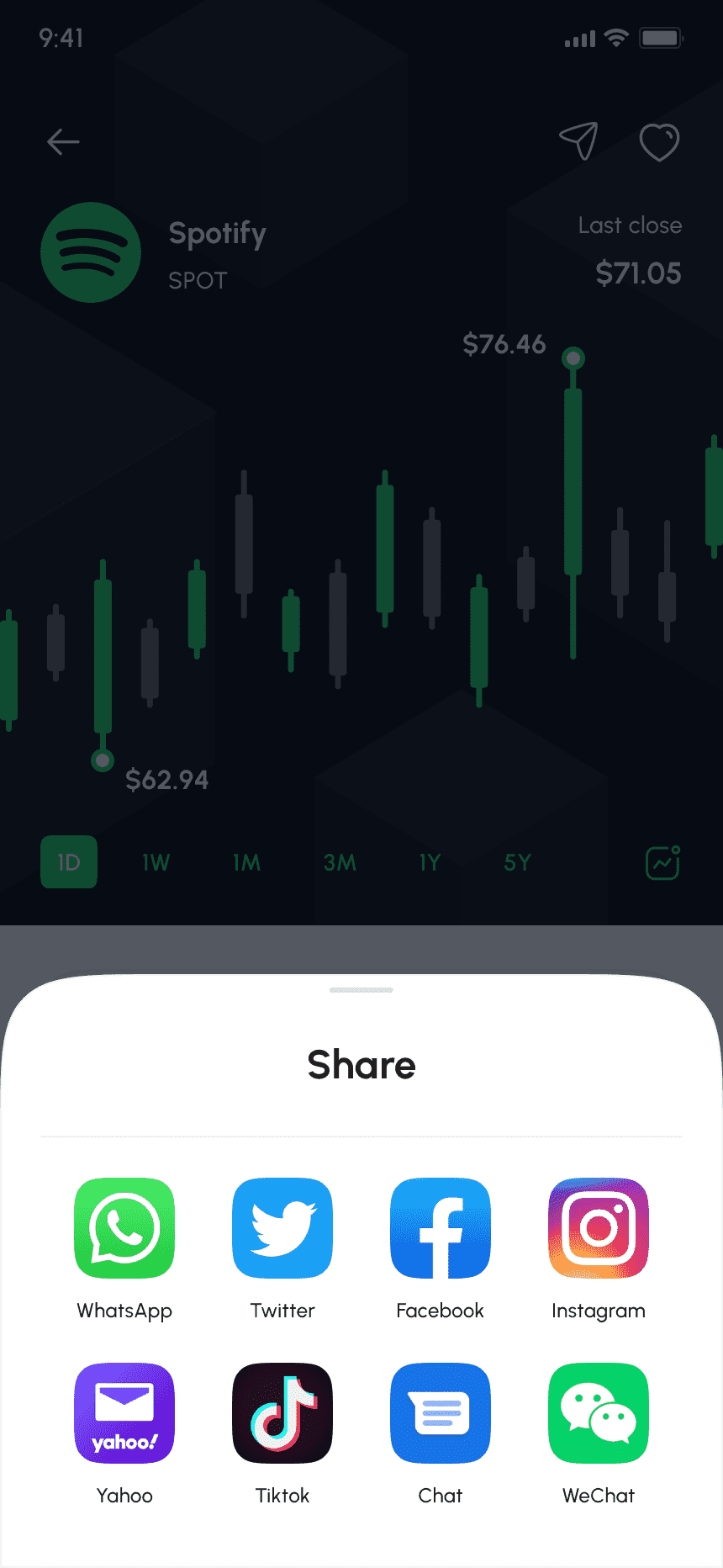Select the 1M chart period
Screen dimensions: 723x1568
246,862
